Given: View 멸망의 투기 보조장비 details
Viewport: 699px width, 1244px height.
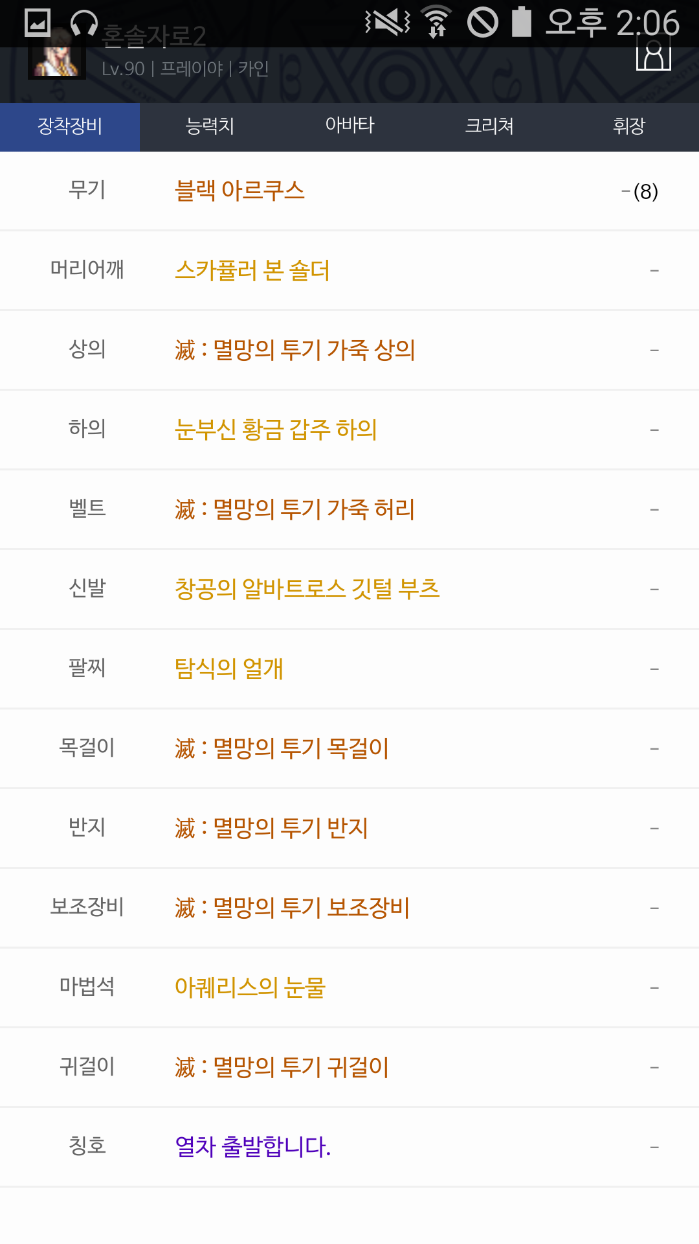Looking at the screenshot, I should pyautogui.click(x=292, y=908).
